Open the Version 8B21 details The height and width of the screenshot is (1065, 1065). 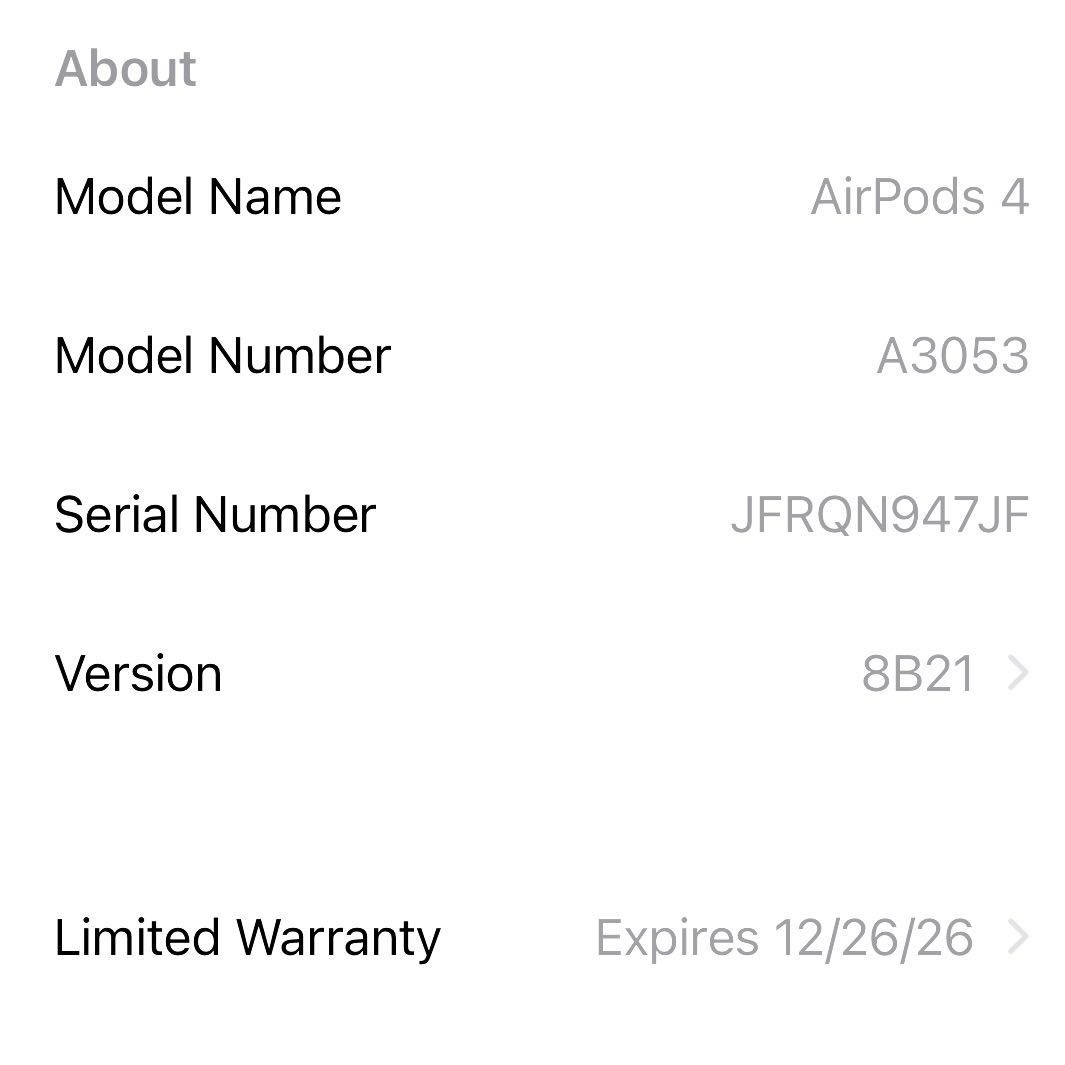tap(540, 674)
